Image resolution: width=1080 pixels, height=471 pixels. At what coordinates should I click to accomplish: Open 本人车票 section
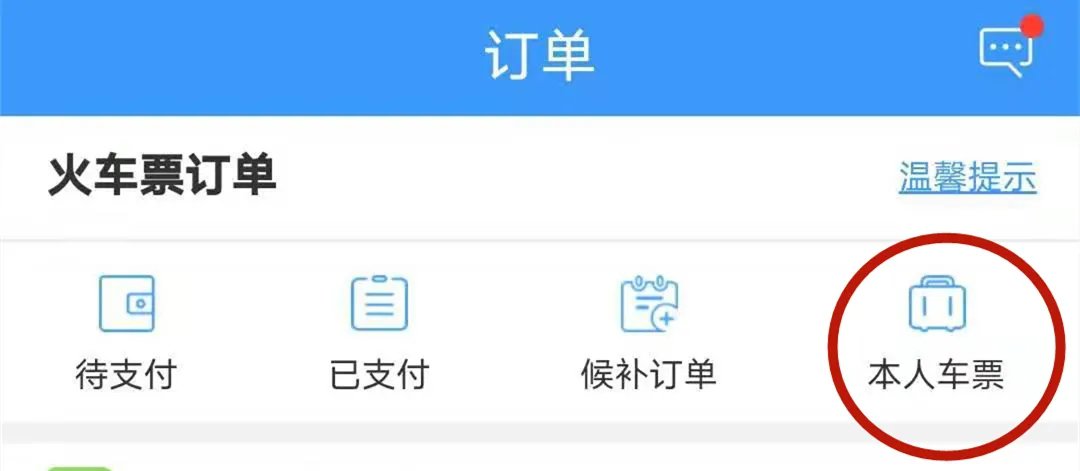pos(936,332)
